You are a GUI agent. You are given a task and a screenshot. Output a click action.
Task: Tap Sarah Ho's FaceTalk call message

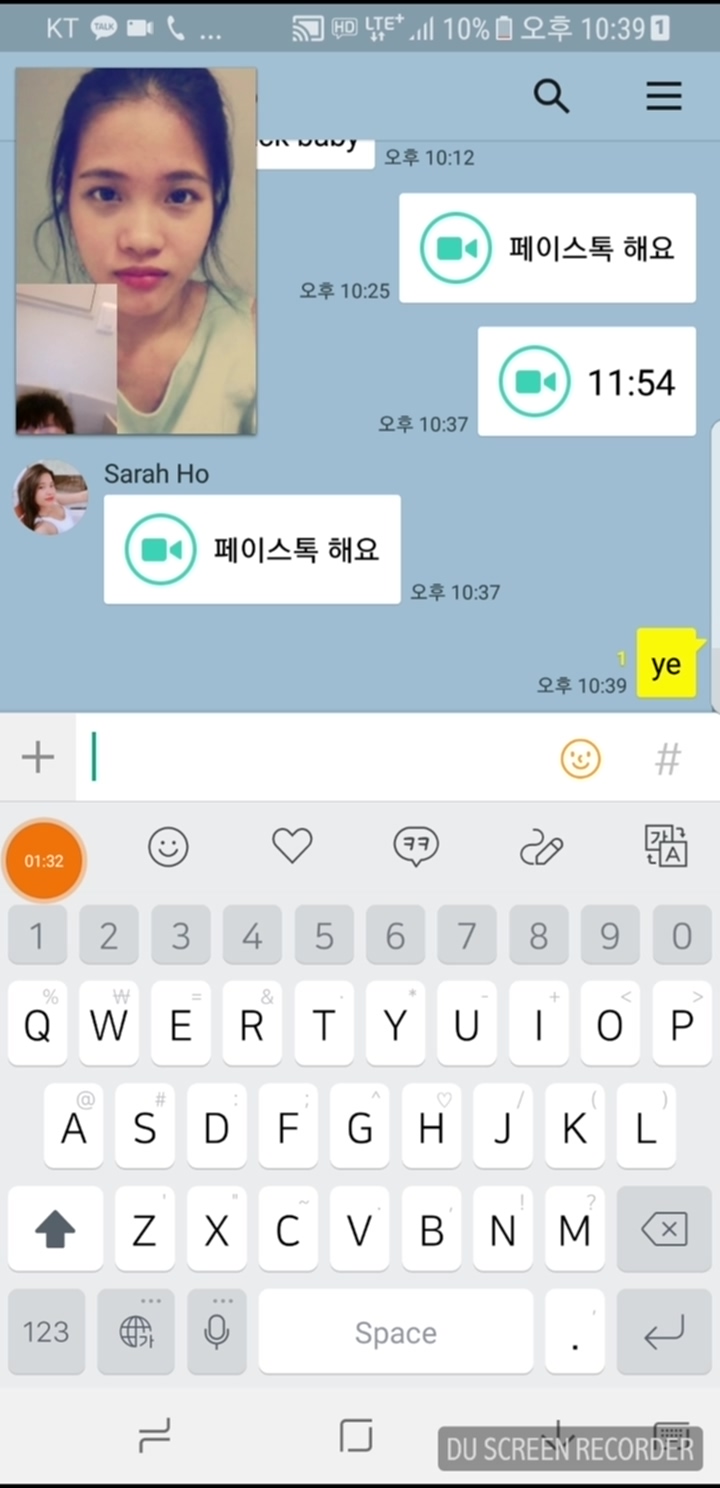click(252, 549)
